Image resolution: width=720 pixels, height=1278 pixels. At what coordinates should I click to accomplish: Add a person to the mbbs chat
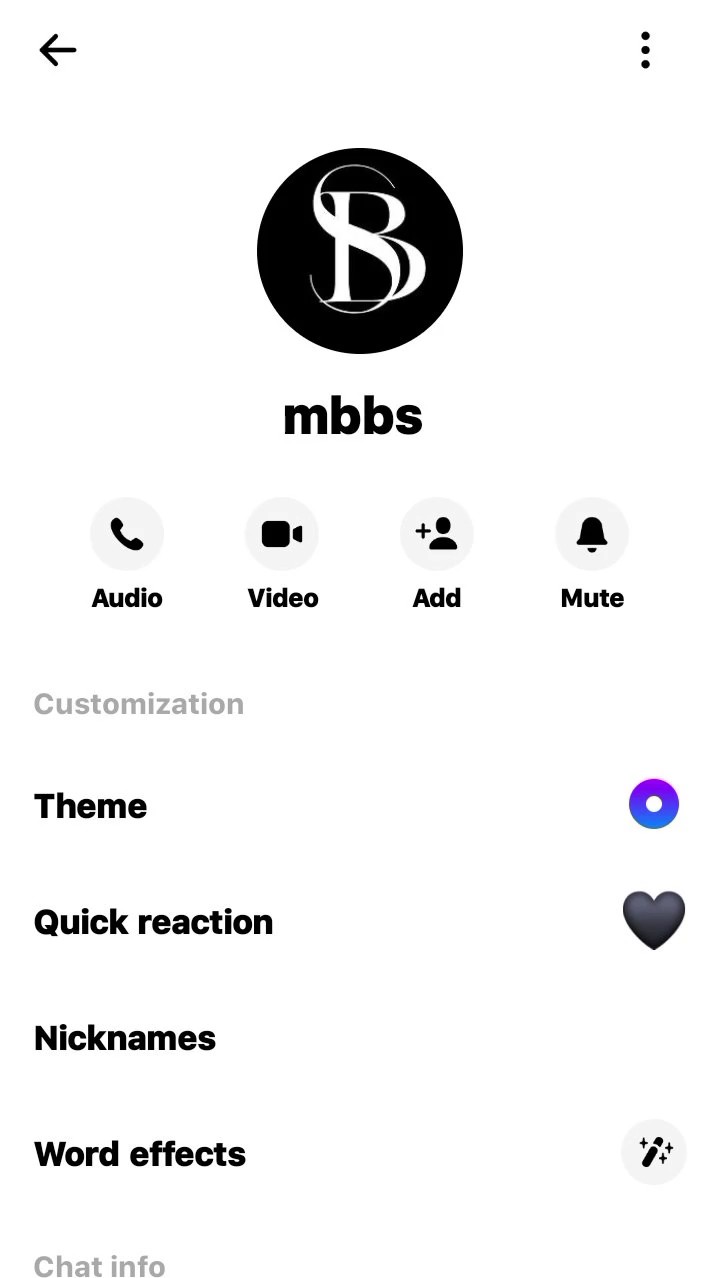tap(437, 535)
